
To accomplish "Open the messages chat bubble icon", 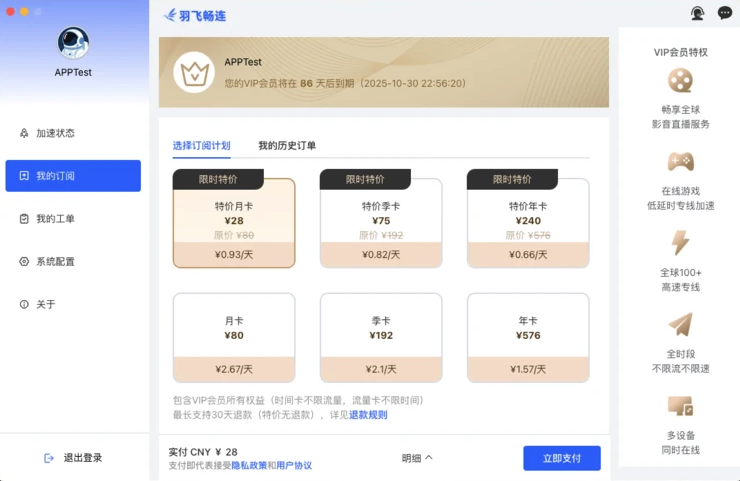I will pos(725,13).
